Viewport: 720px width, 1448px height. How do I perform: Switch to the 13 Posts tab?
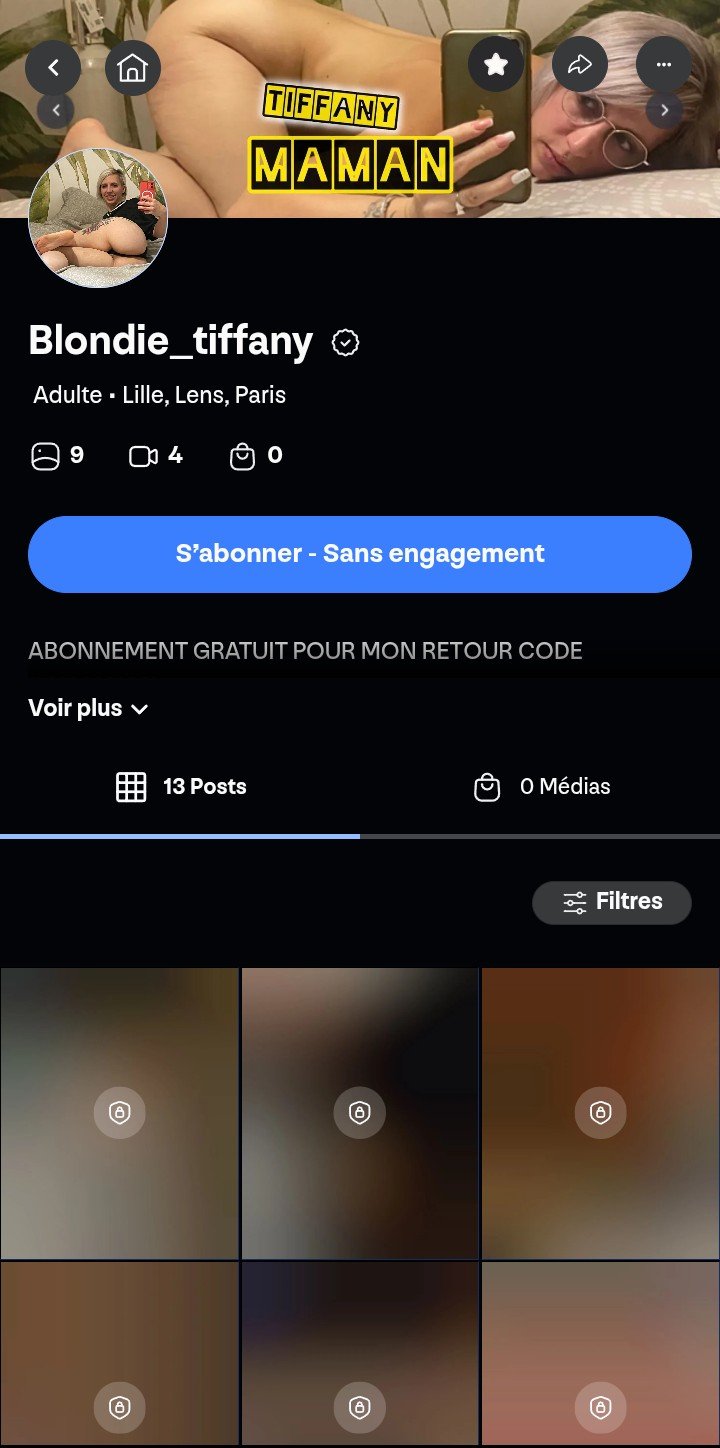click(181, 787)
